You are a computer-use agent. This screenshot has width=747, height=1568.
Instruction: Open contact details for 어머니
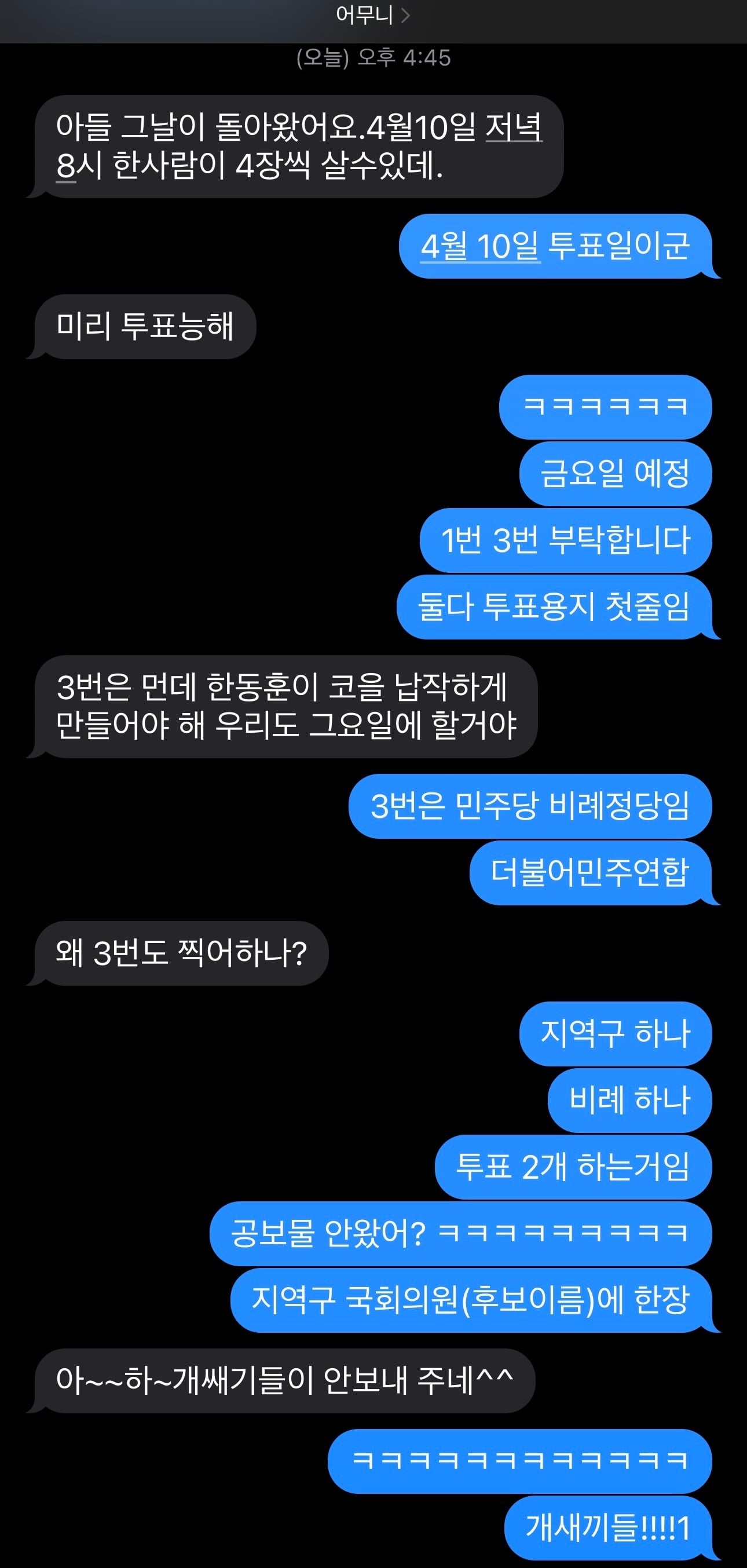[x=372, y=14]
